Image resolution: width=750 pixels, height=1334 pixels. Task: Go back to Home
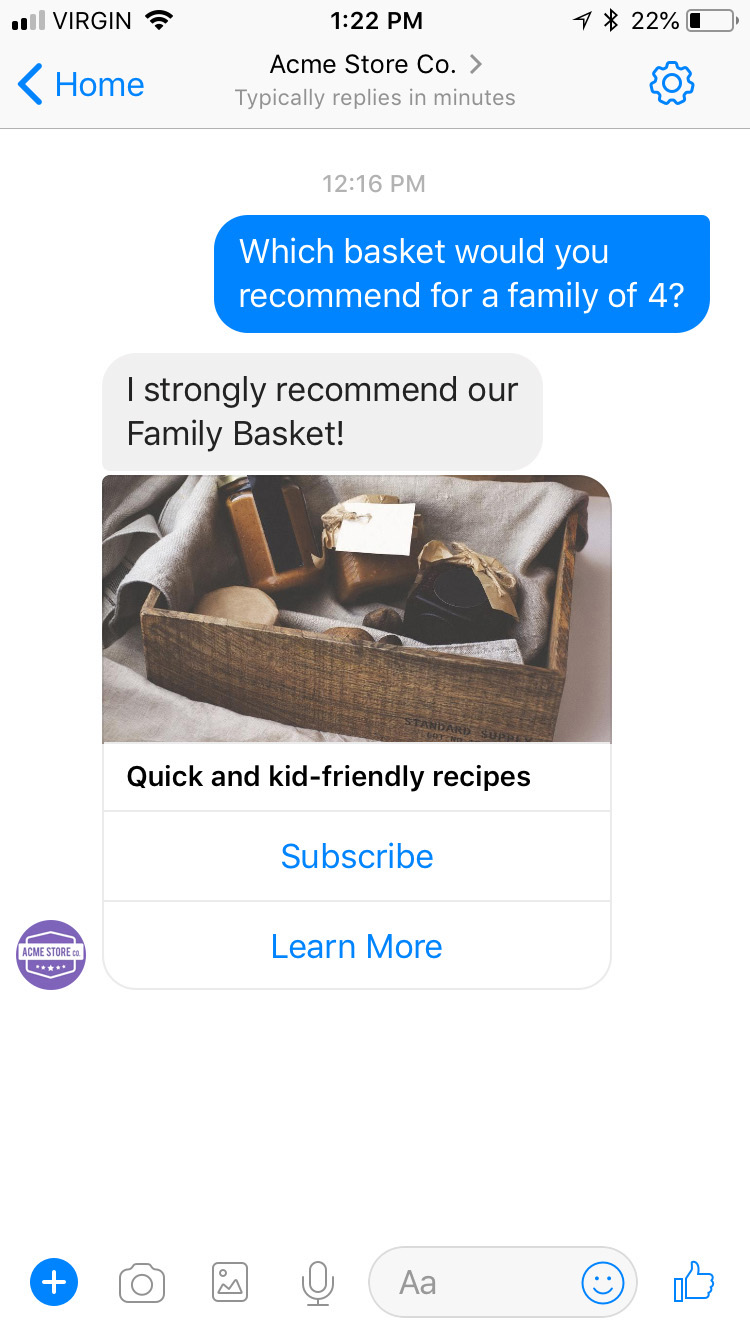pyautogui.click(x=82, y=84)
